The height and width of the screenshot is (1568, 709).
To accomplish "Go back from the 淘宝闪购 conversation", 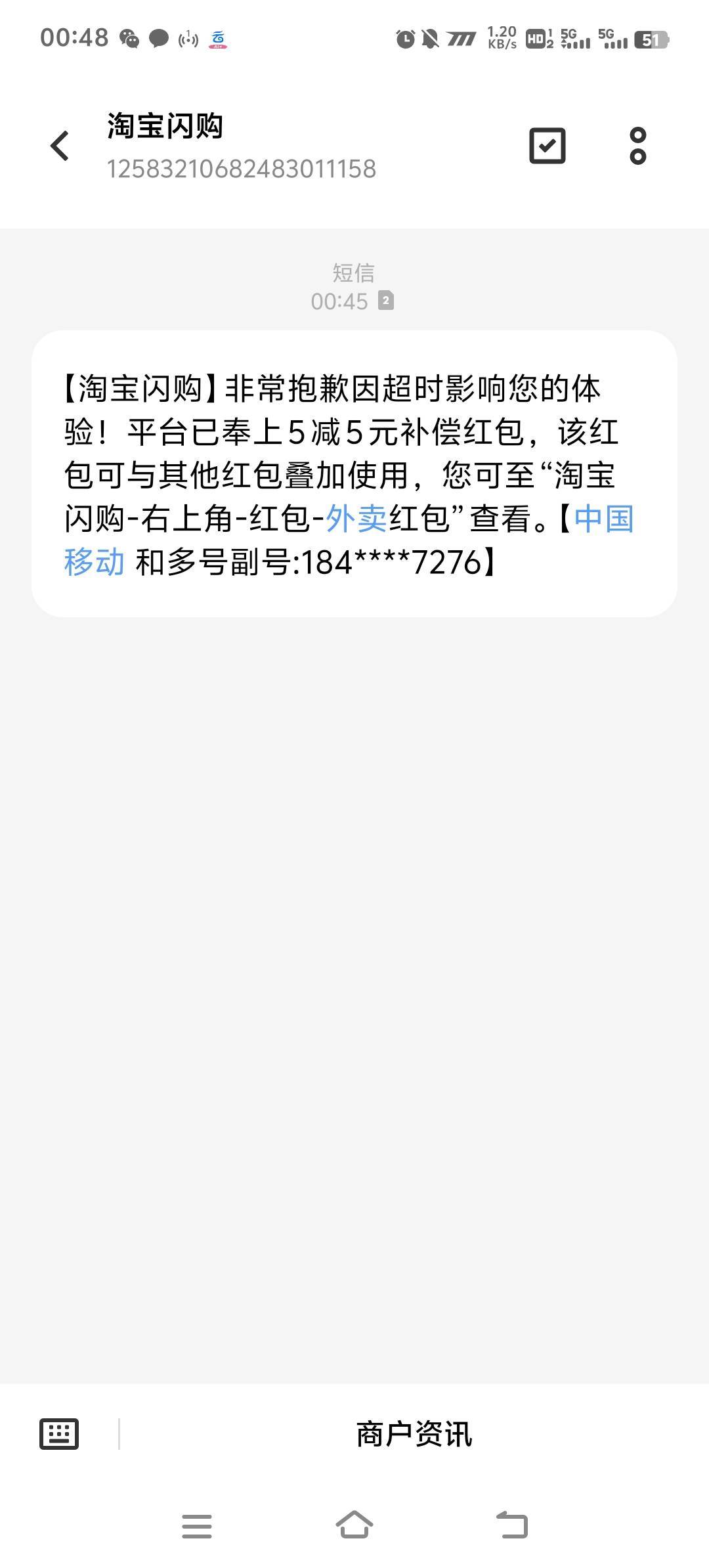I will pyautogui.click(x=60, y=146).
